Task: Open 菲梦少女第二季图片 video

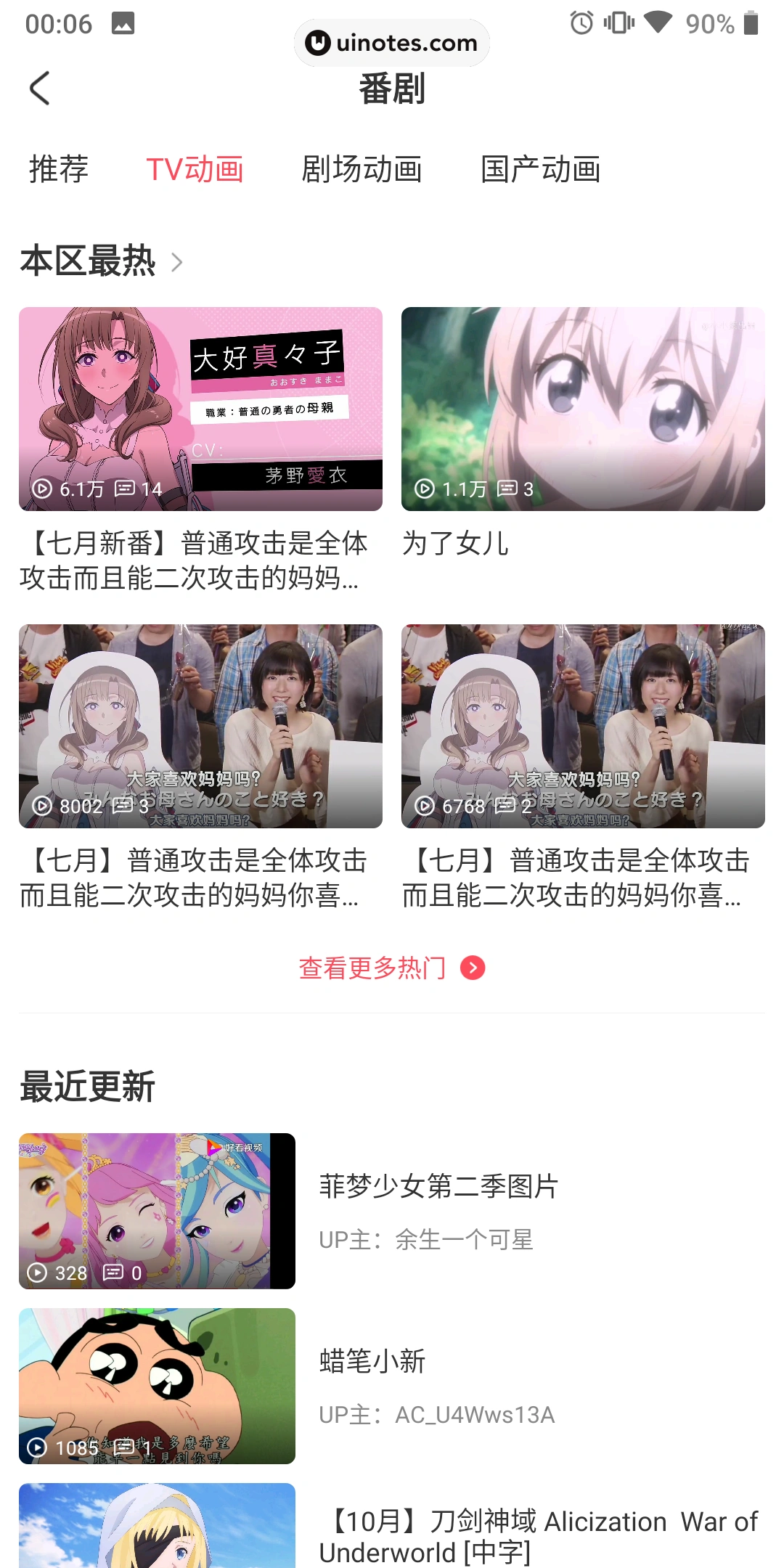Action: 157,1211
